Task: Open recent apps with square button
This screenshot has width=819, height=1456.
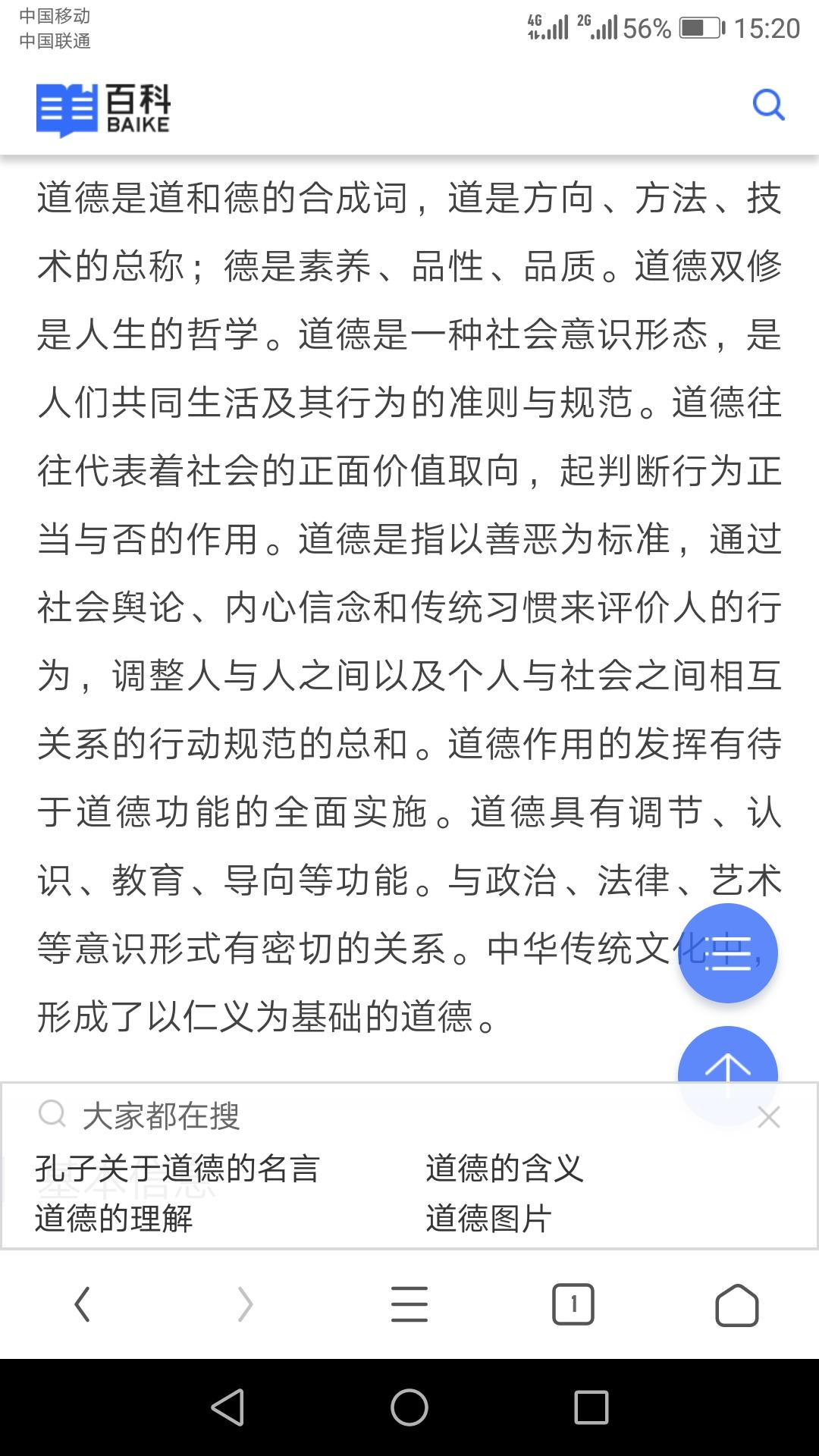Action: (591, 1407)
